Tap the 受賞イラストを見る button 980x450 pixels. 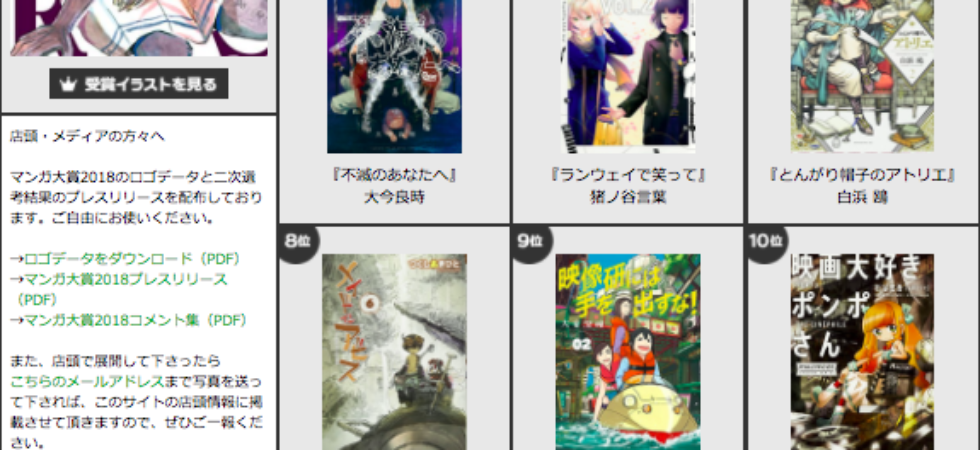coord(139,84)
